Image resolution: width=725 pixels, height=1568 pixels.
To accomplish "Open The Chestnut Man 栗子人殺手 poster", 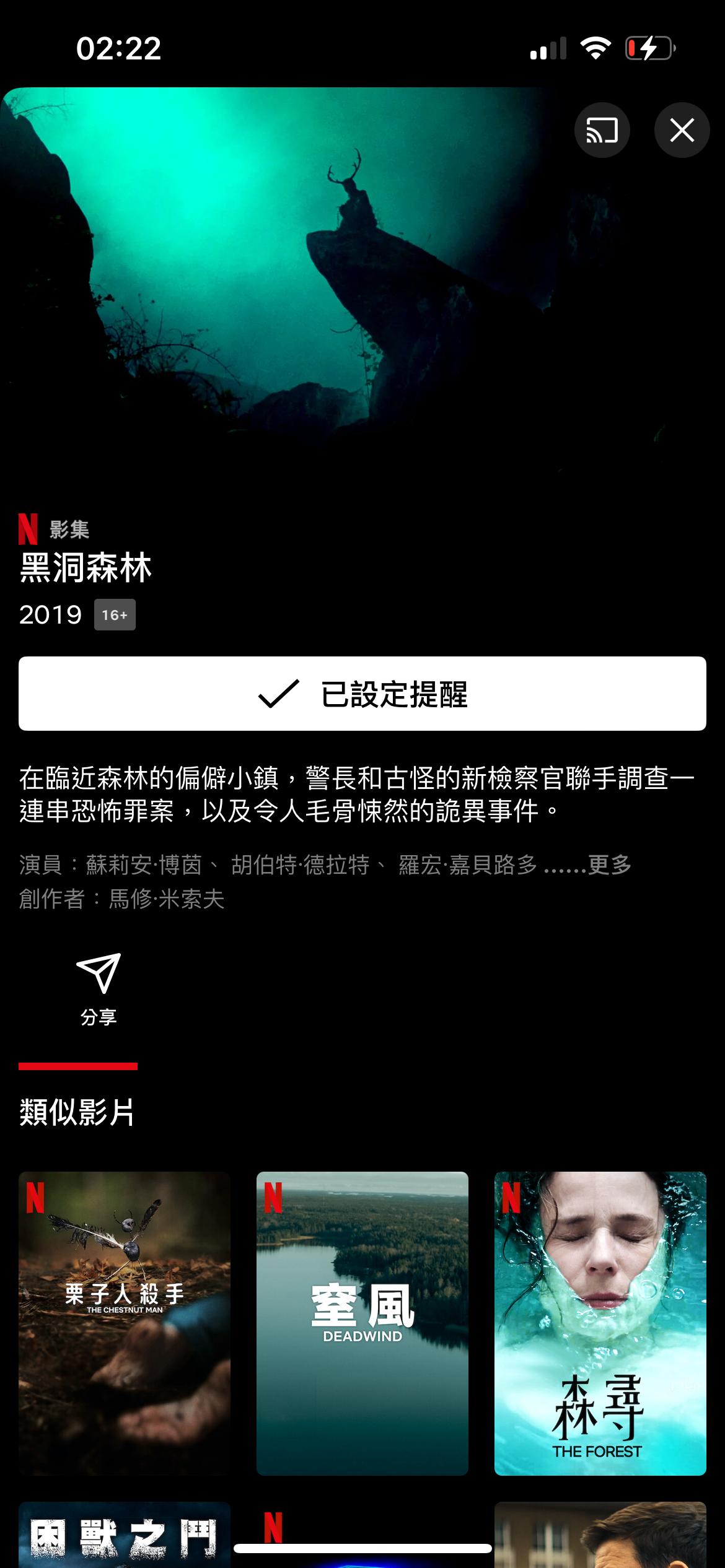I will [125, 1323].
